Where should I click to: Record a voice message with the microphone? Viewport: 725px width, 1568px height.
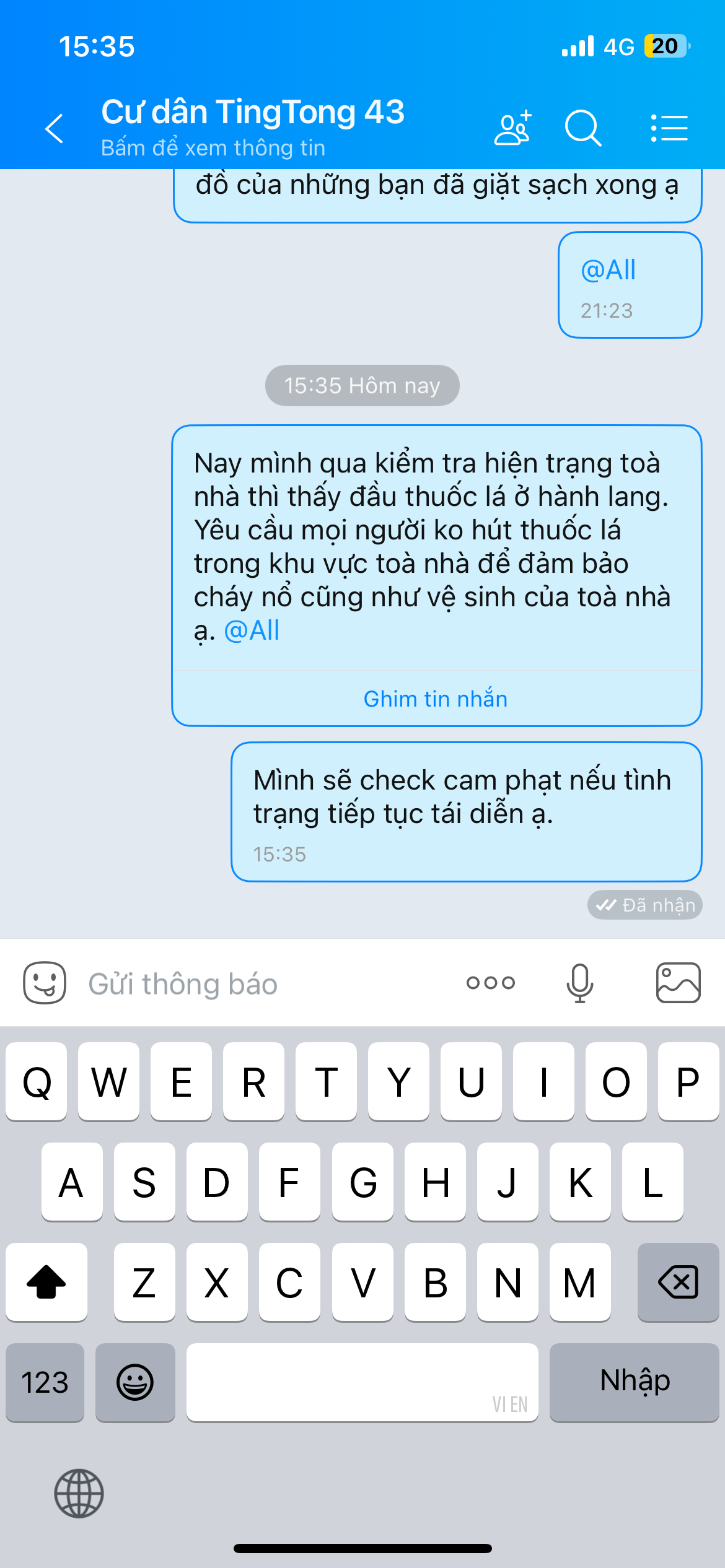pyautogui.click(x=579, y=983)
